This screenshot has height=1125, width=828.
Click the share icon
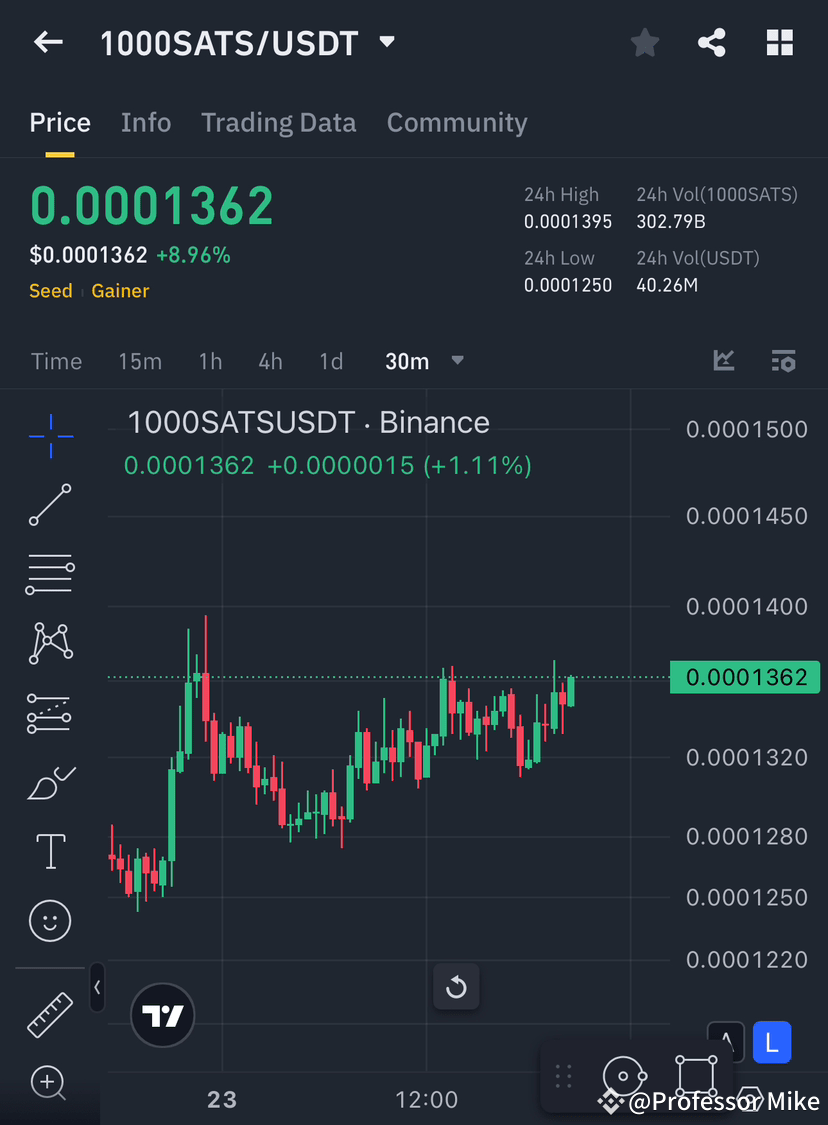point(712,42)
